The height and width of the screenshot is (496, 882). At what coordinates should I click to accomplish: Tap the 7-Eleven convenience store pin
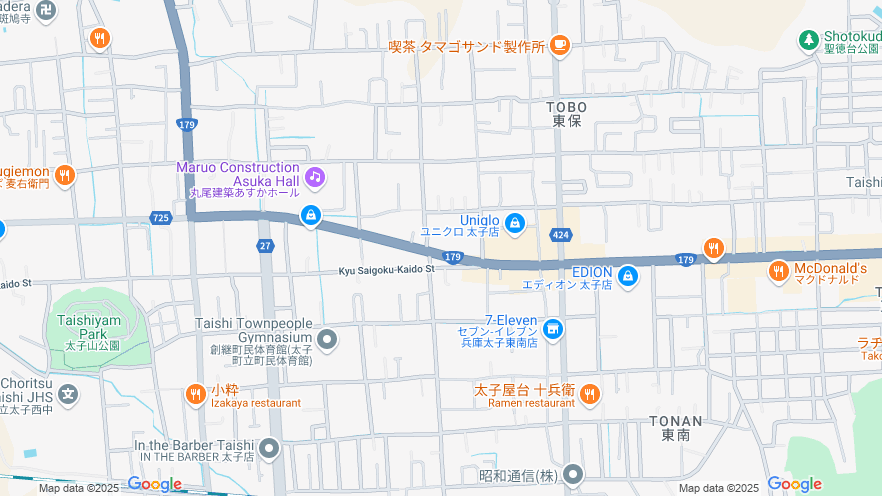pyautogui.click(x=553, y=328)
